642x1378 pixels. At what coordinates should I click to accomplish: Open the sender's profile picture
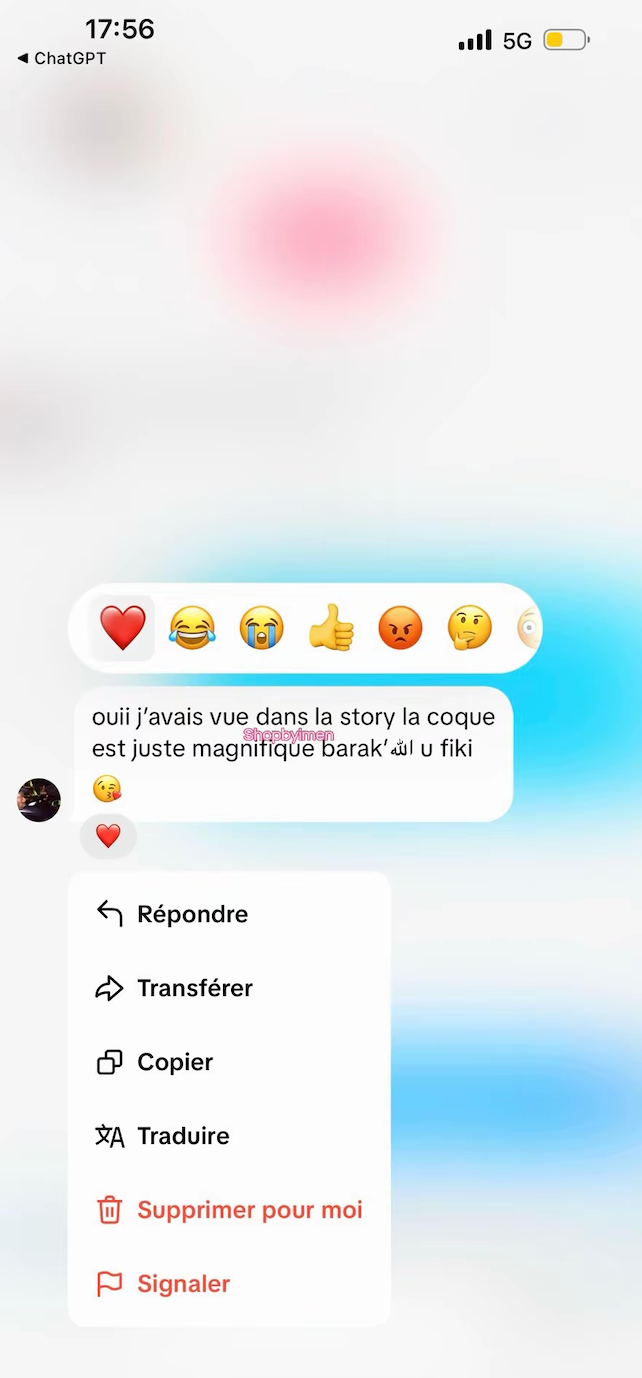[39, 800]
